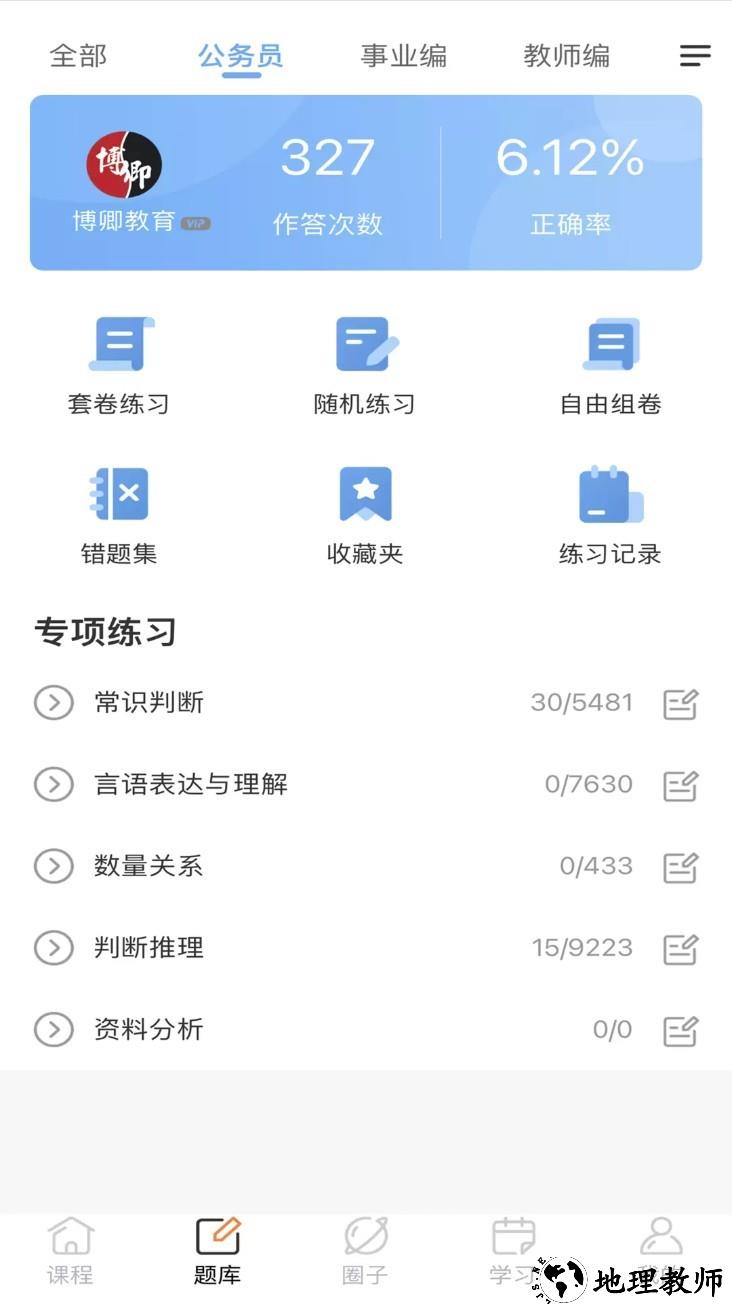Expand the 判断推理 category arrow
Image resolution: width=732 pixels, height=1304 pixels.
click(x=53, y=948)
